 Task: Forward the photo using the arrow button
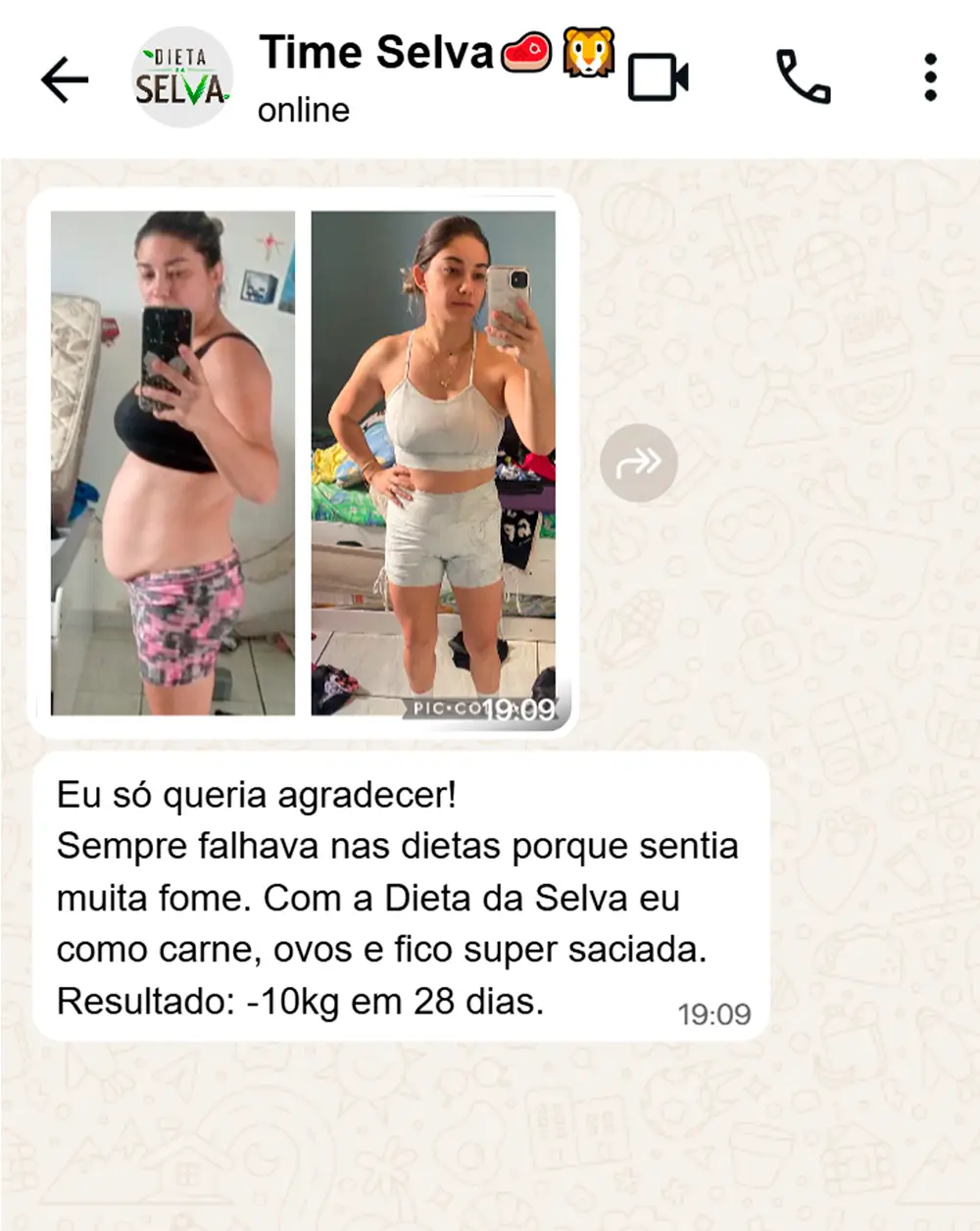[x=639, y=463]
